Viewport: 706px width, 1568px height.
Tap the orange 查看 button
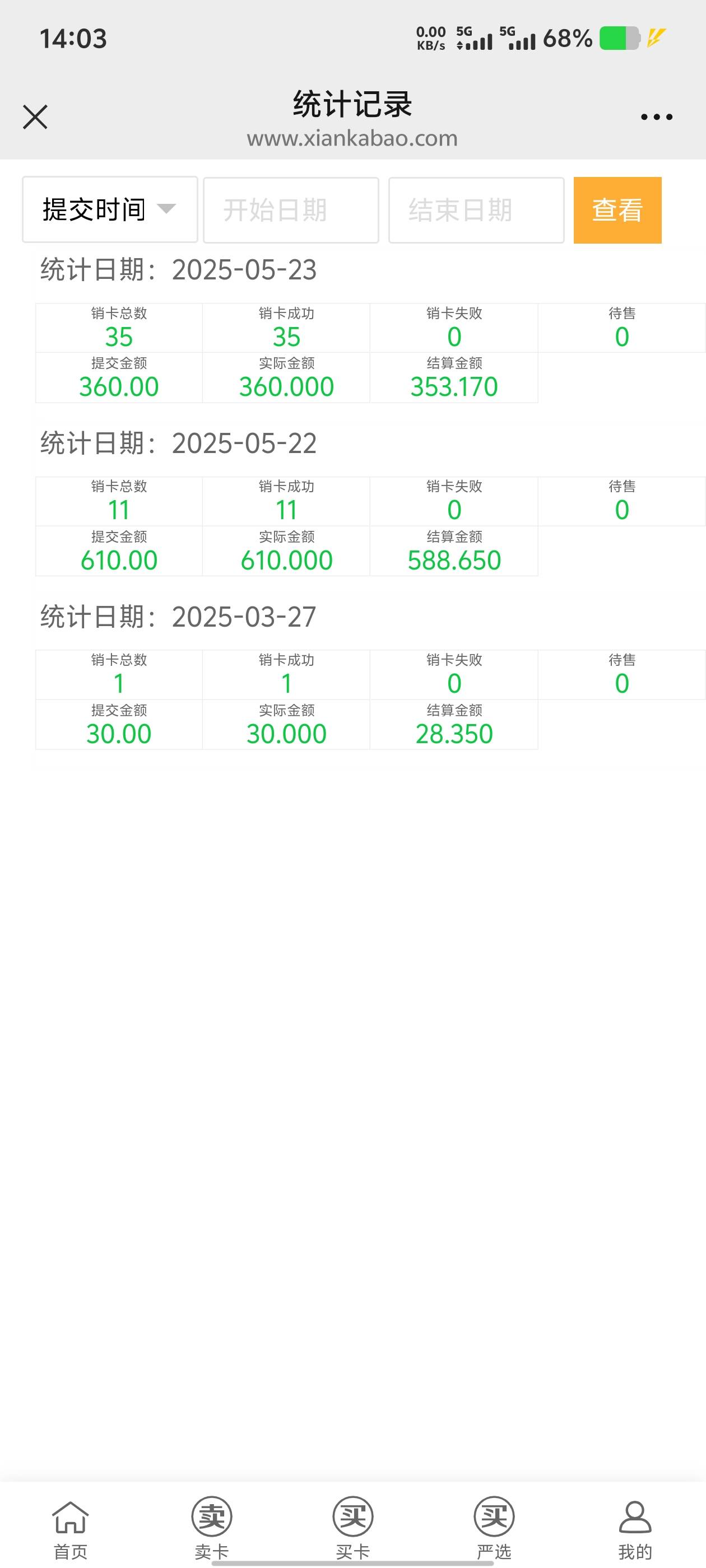[x=617, y=210]
